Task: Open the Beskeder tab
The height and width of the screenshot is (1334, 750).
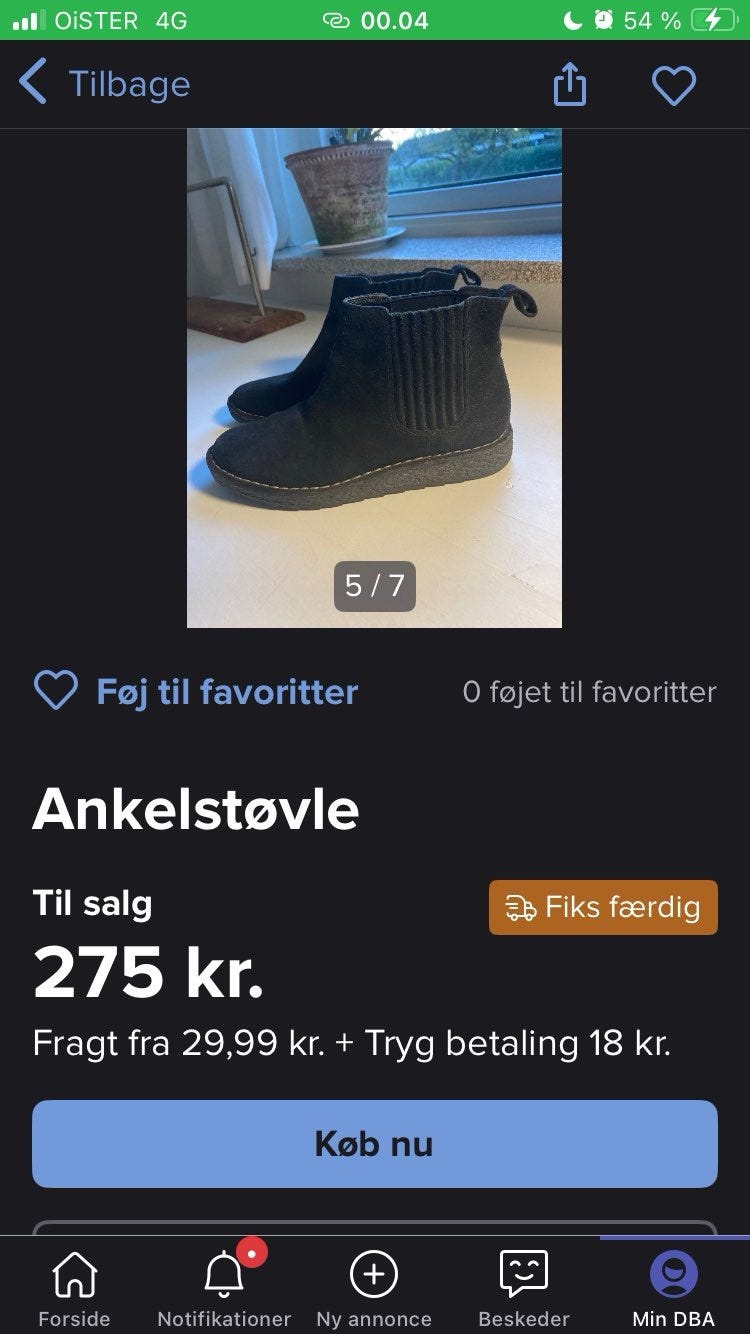Action: (x=524, y=1288)
